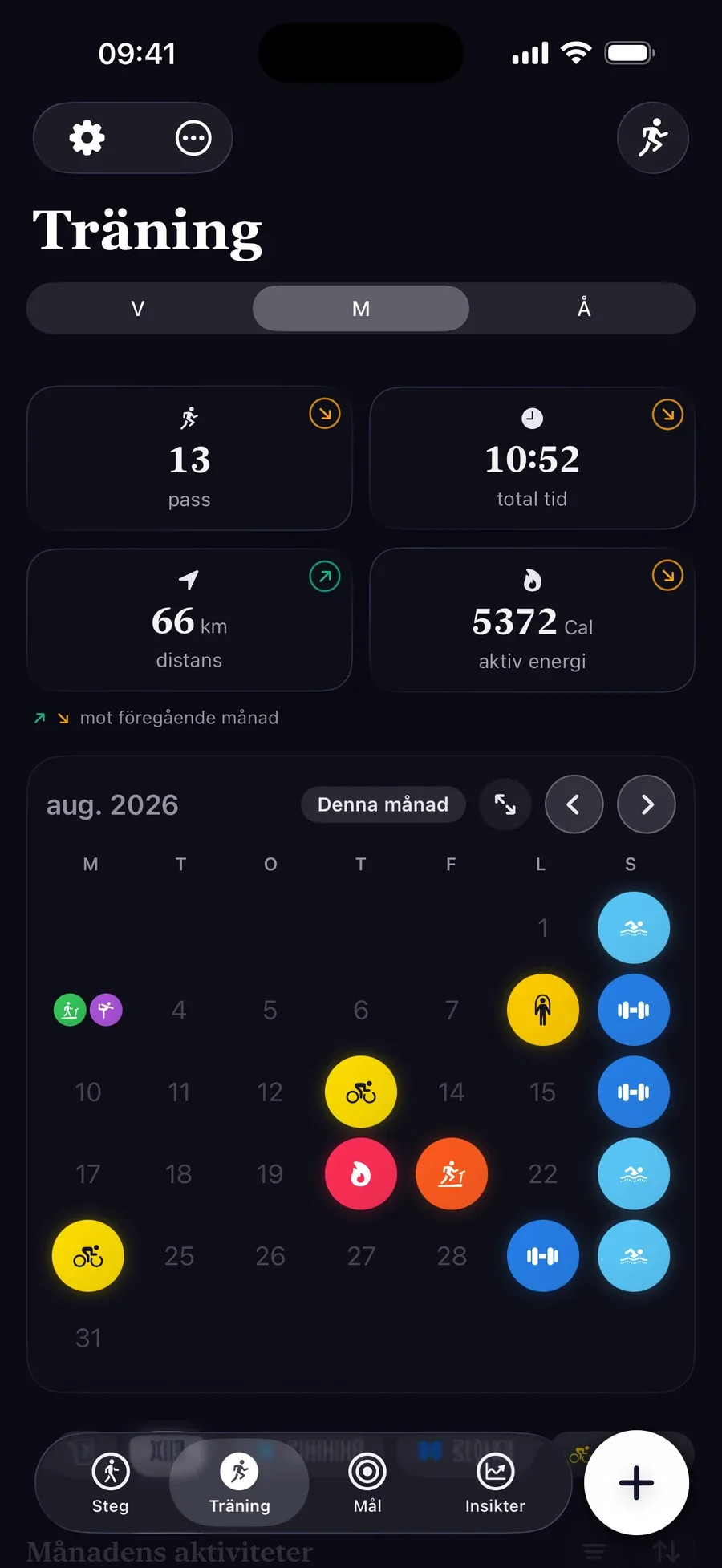Image resolution: width=722 pixels, height=1568 pixels.
Task: Go to previous month in calendar
Action: (574, 804)
